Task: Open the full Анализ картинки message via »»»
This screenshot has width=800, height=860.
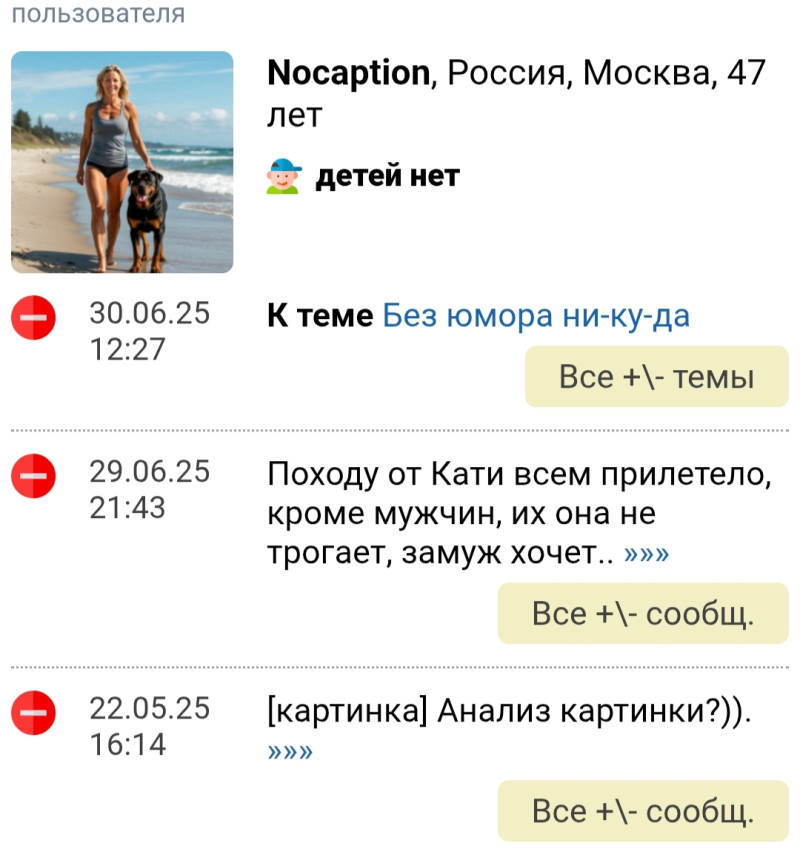Action: 291,751
